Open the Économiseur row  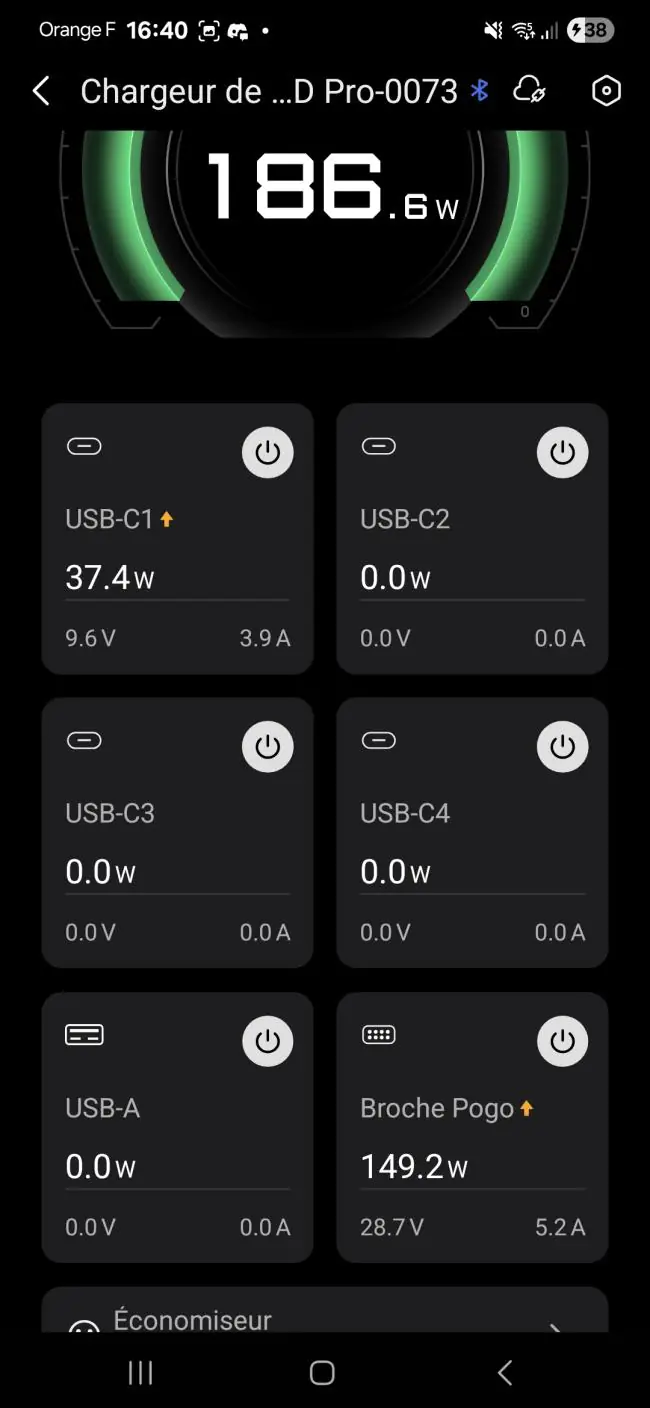(325, 1310)
